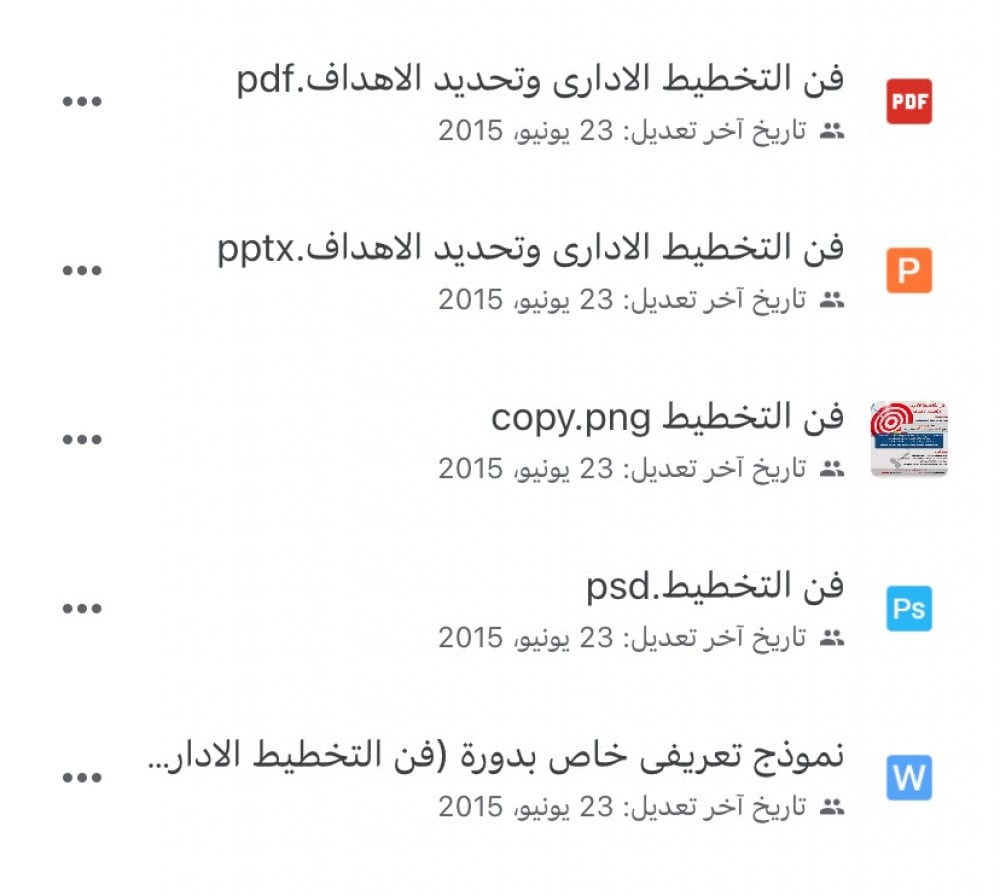Open the فن التخطيط.psd file
This screenshot has height=896, width=1000.
point(714,586)
